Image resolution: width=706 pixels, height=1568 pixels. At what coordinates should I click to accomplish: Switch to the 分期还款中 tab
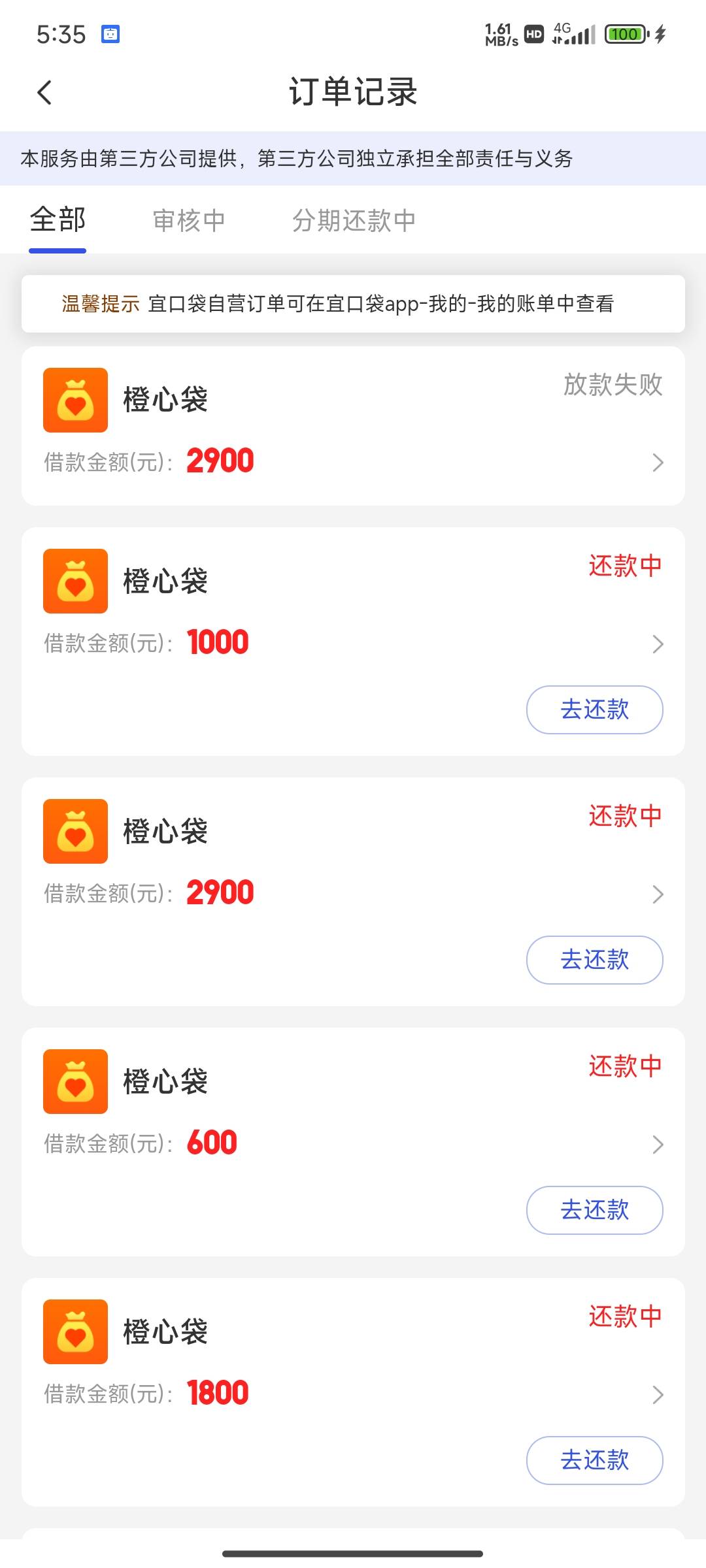click(x=354, y=221)
